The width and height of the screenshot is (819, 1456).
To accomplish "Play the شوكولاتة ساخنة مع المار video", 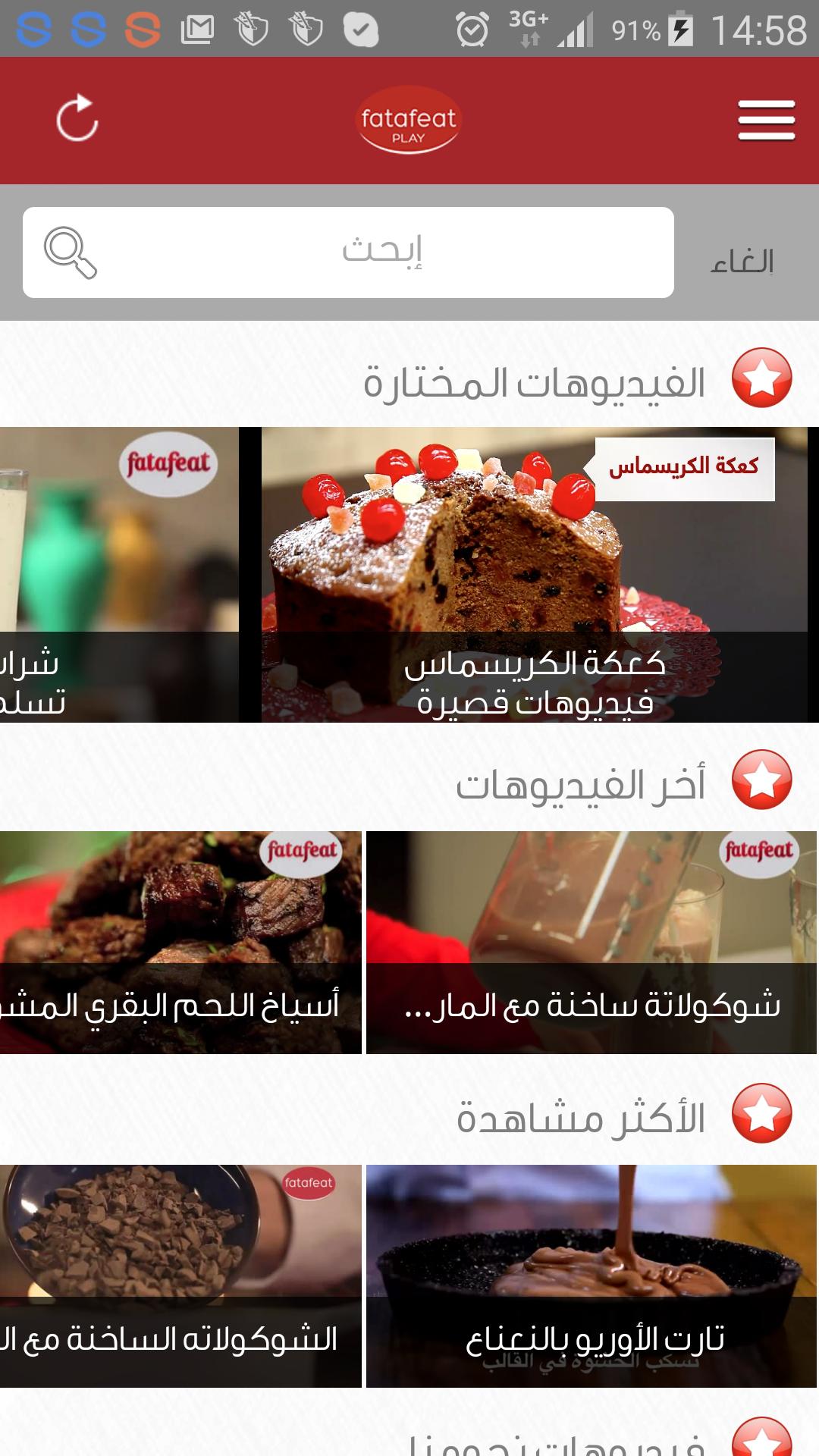I will pos(591,942).
